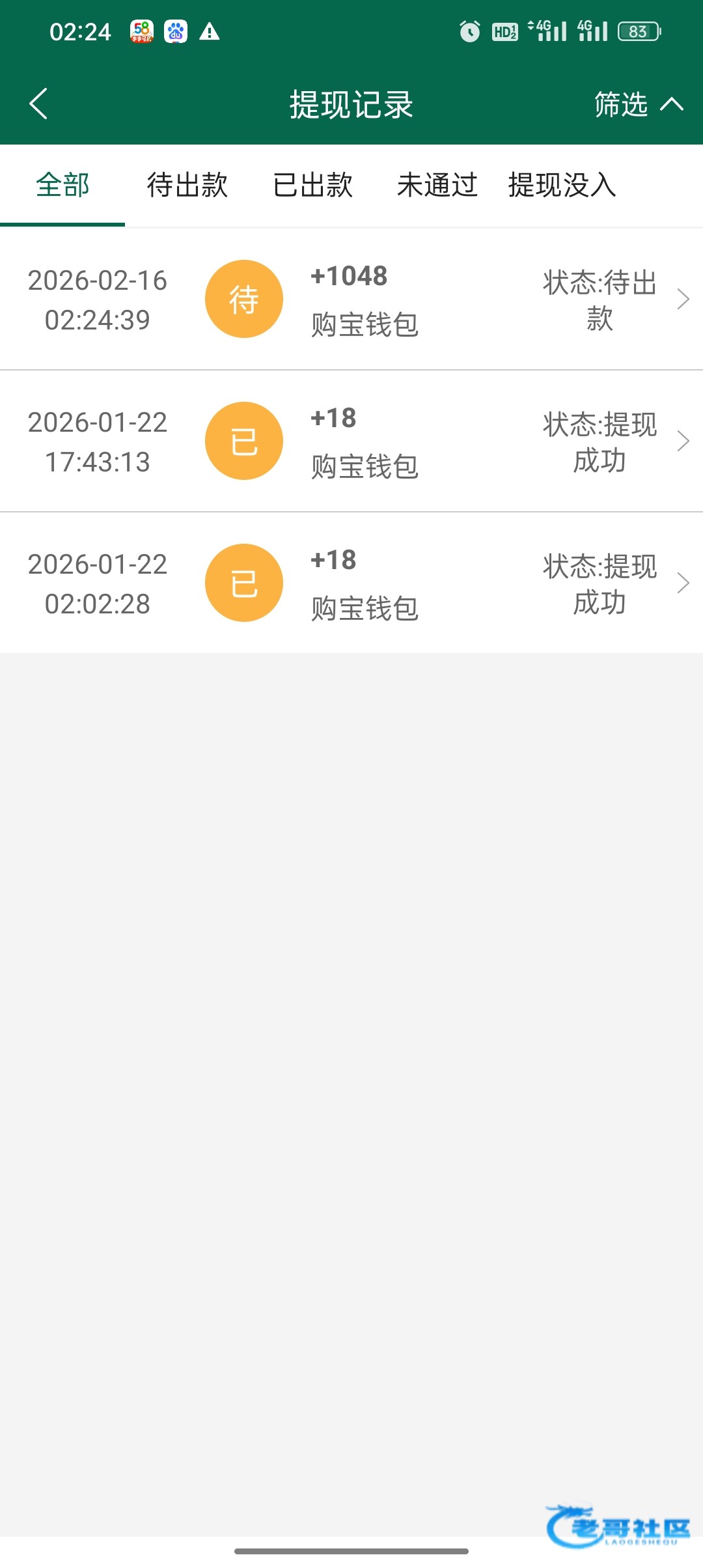Switch to the 全部 tab
The width and height of the screenshot is (703, 1568).
(x=62, y=185)
